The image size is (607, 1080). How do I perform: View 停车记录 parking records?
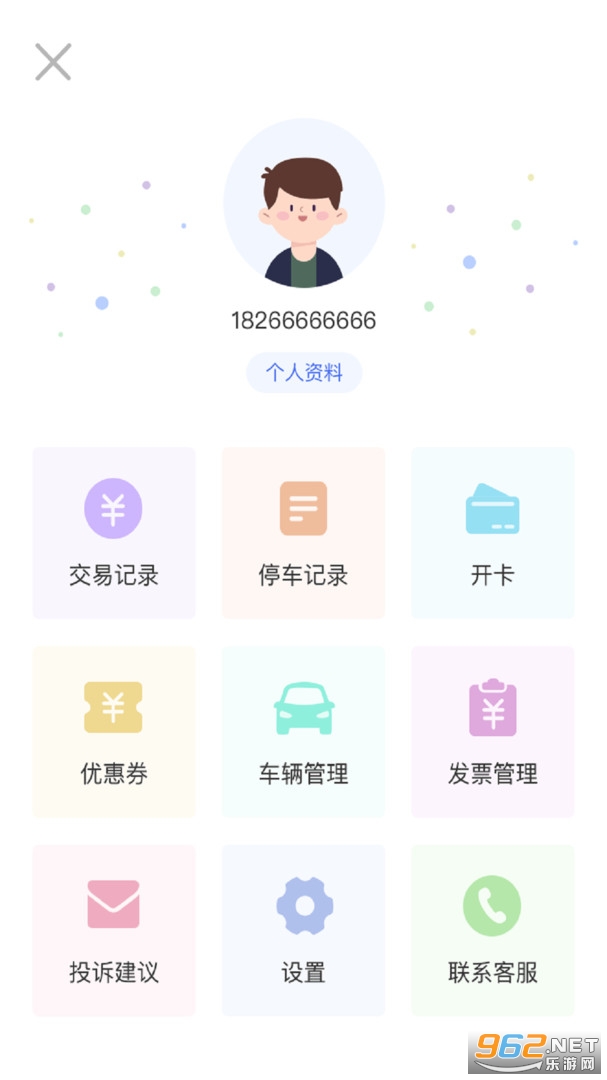pos(303,533)
